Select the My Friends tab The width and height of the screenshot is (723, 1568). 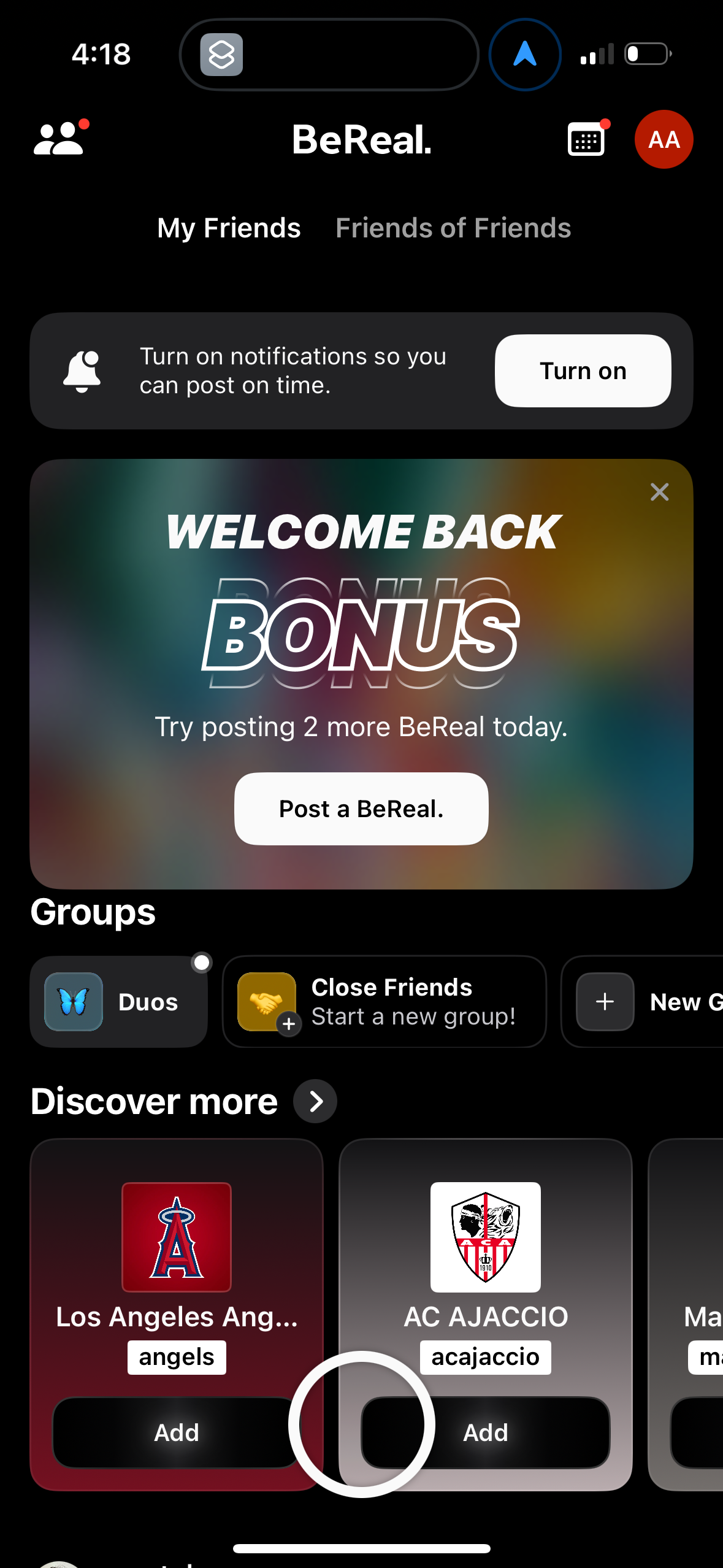(228, 228)
